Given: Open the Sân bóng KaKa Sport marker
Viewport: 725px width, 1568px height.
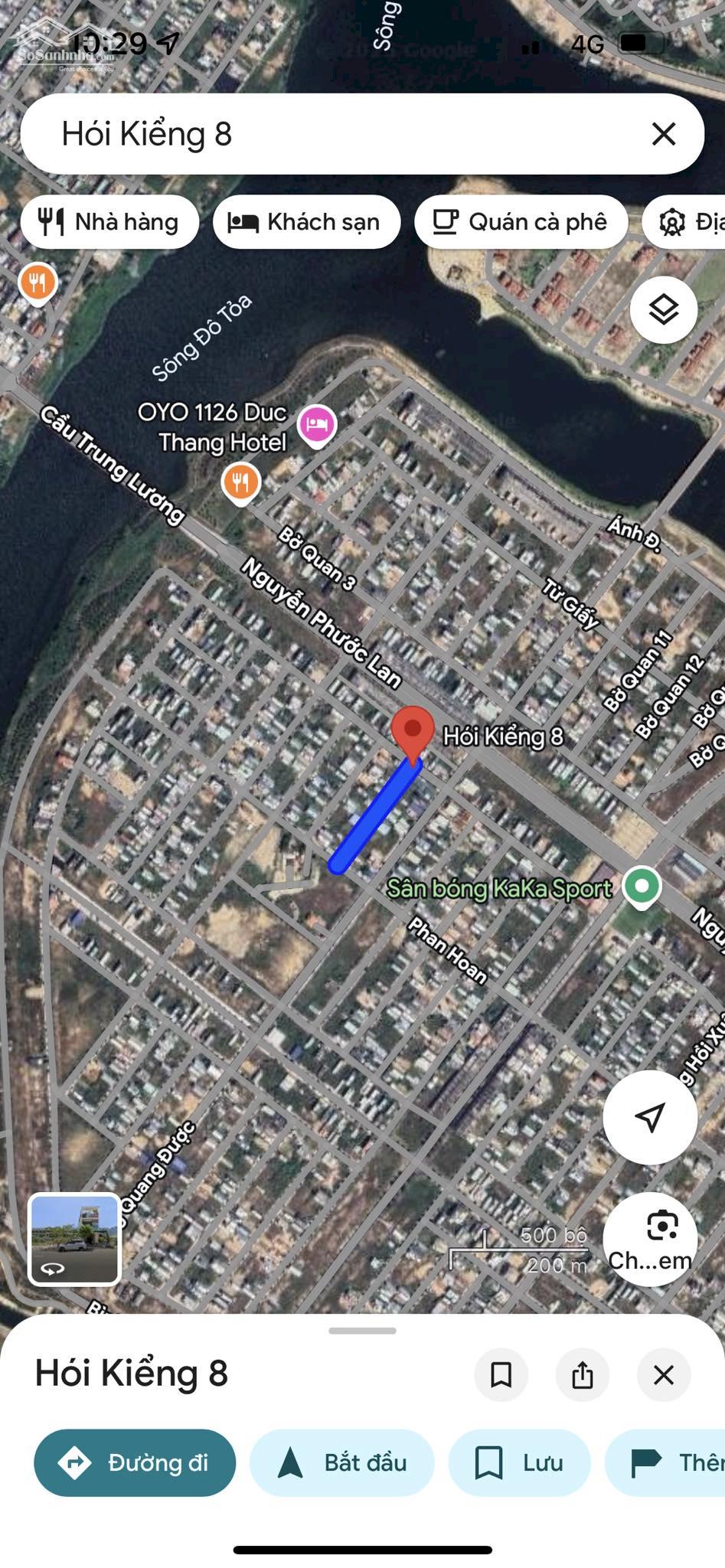Looking at the screenshot, I should (x=642, y=887).
